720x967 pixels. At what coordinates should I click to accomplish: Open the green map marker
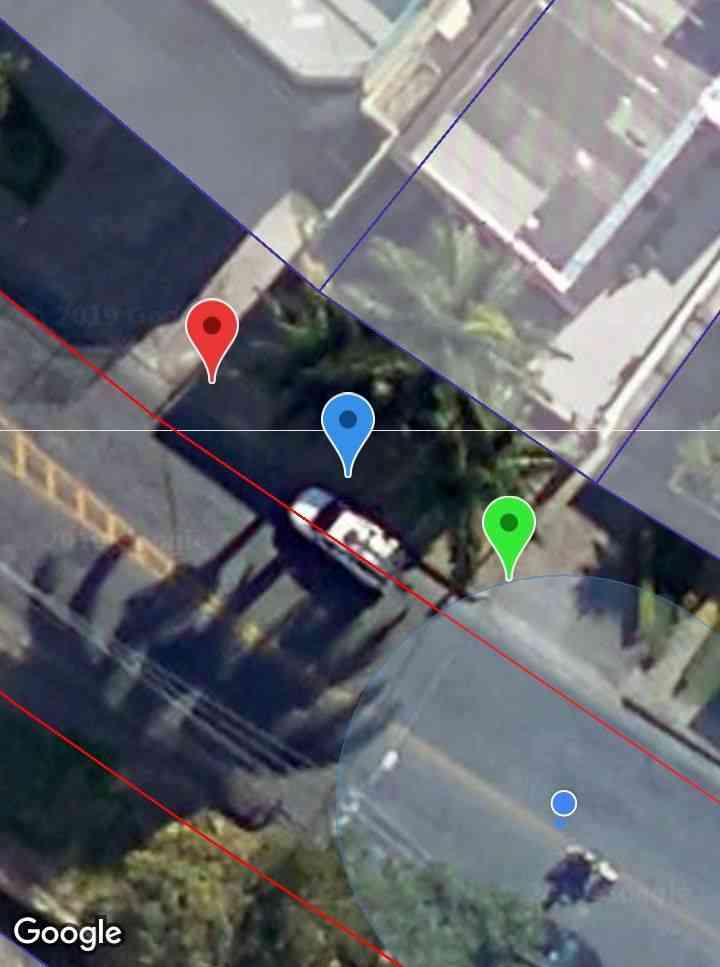(x=510, y=528)
